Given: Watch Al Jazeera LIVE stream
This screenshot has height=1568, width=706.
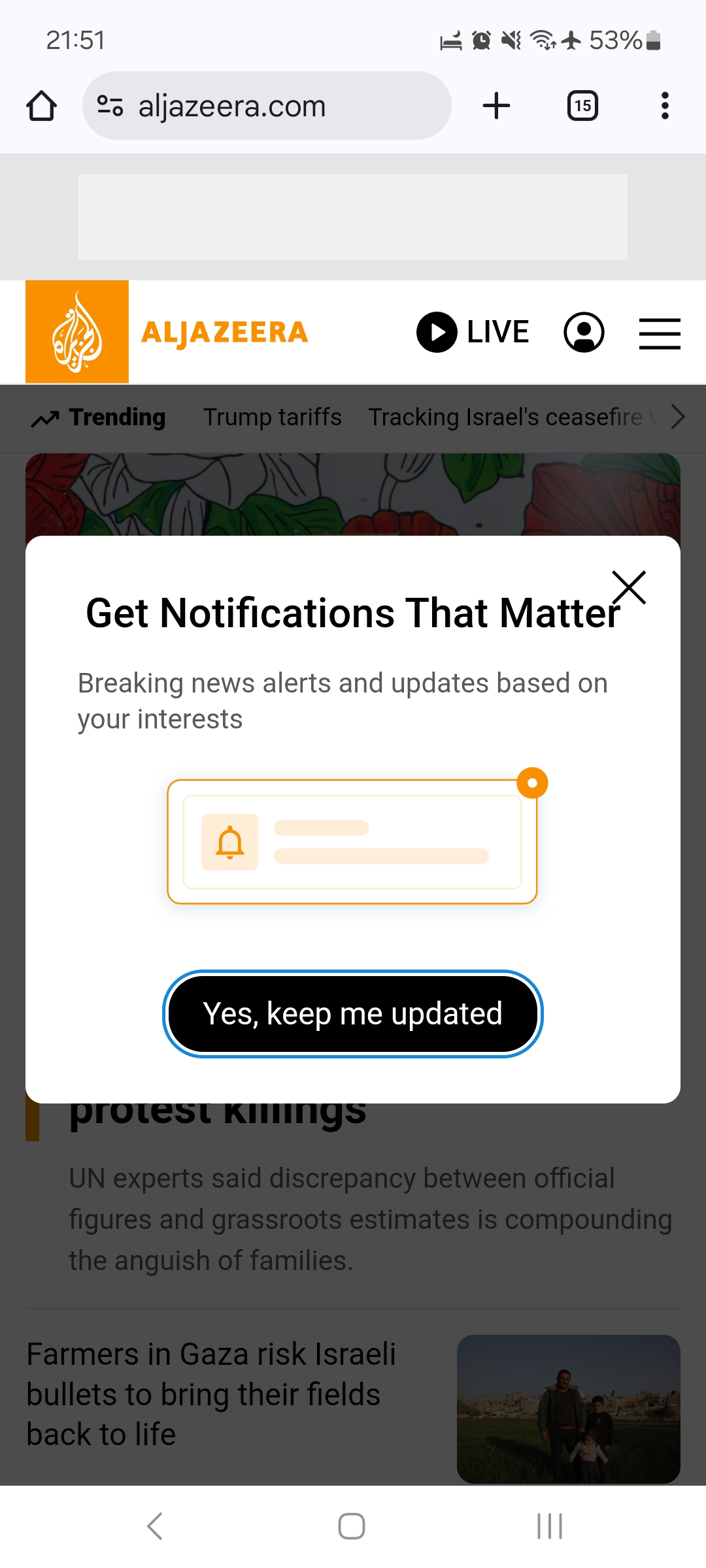Looking at the screenshot, I should pos(473,332).
